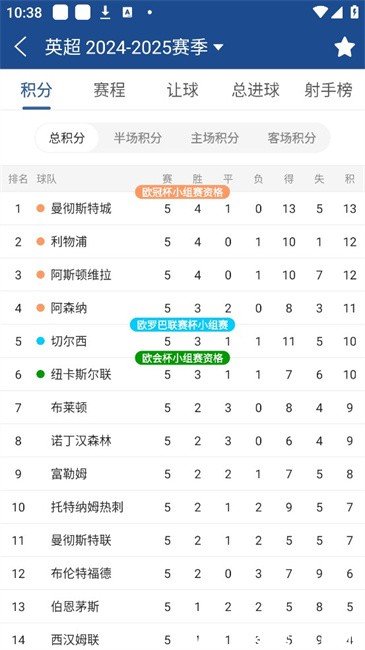Open team row 布伦特福德

[182, 573]
